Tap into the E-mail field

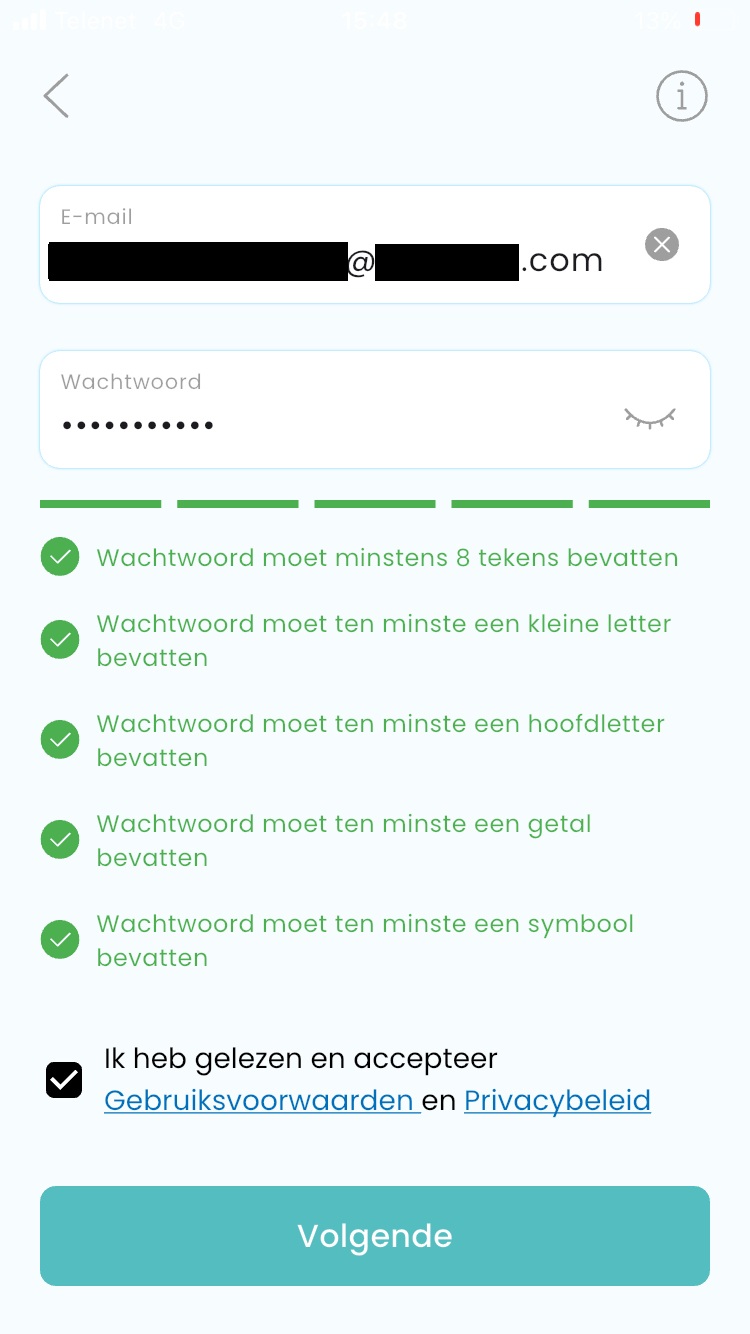375,244
